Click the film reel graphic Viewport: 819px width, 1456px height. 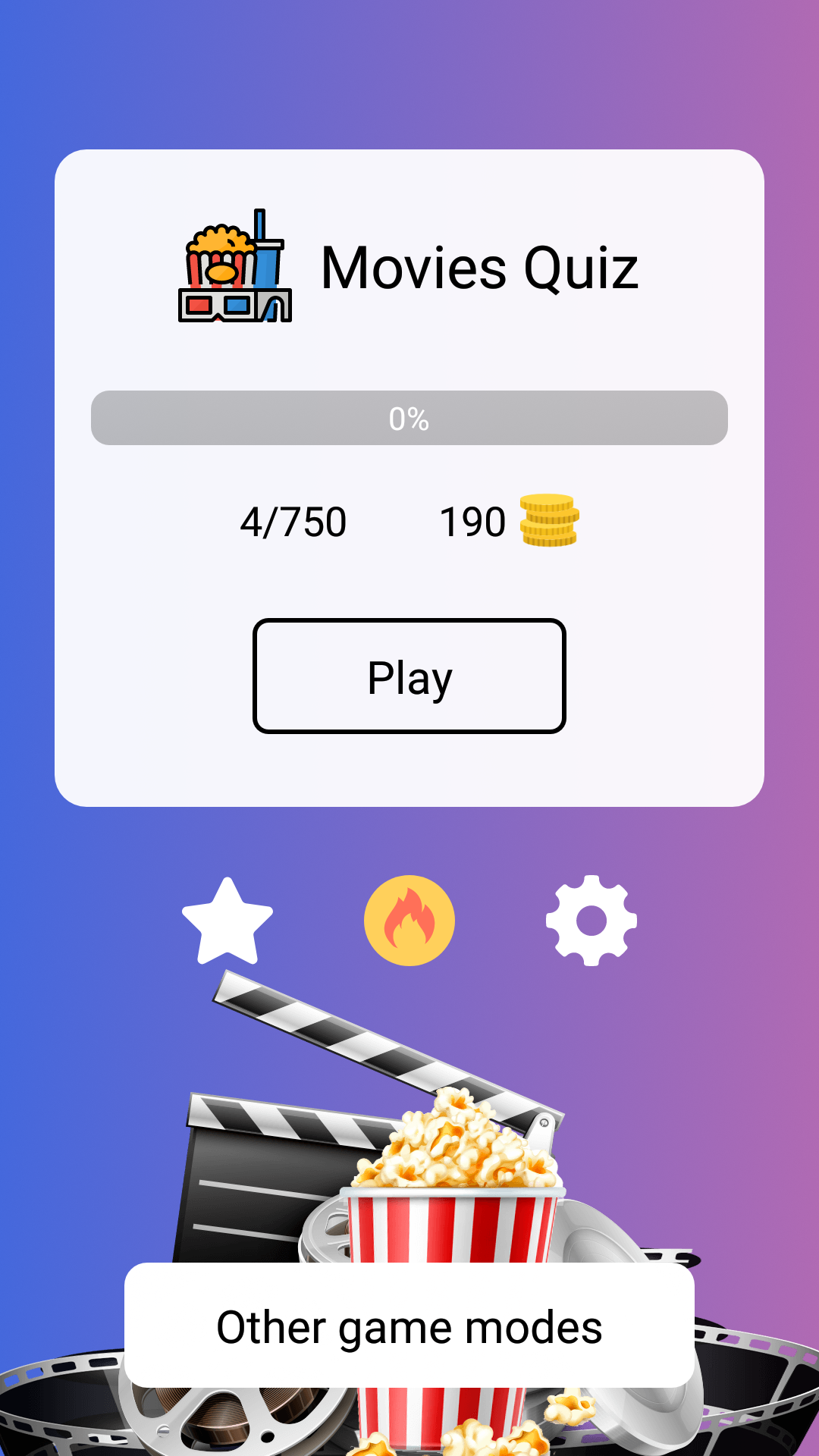pyautogui.click(x=220, y=1418)
